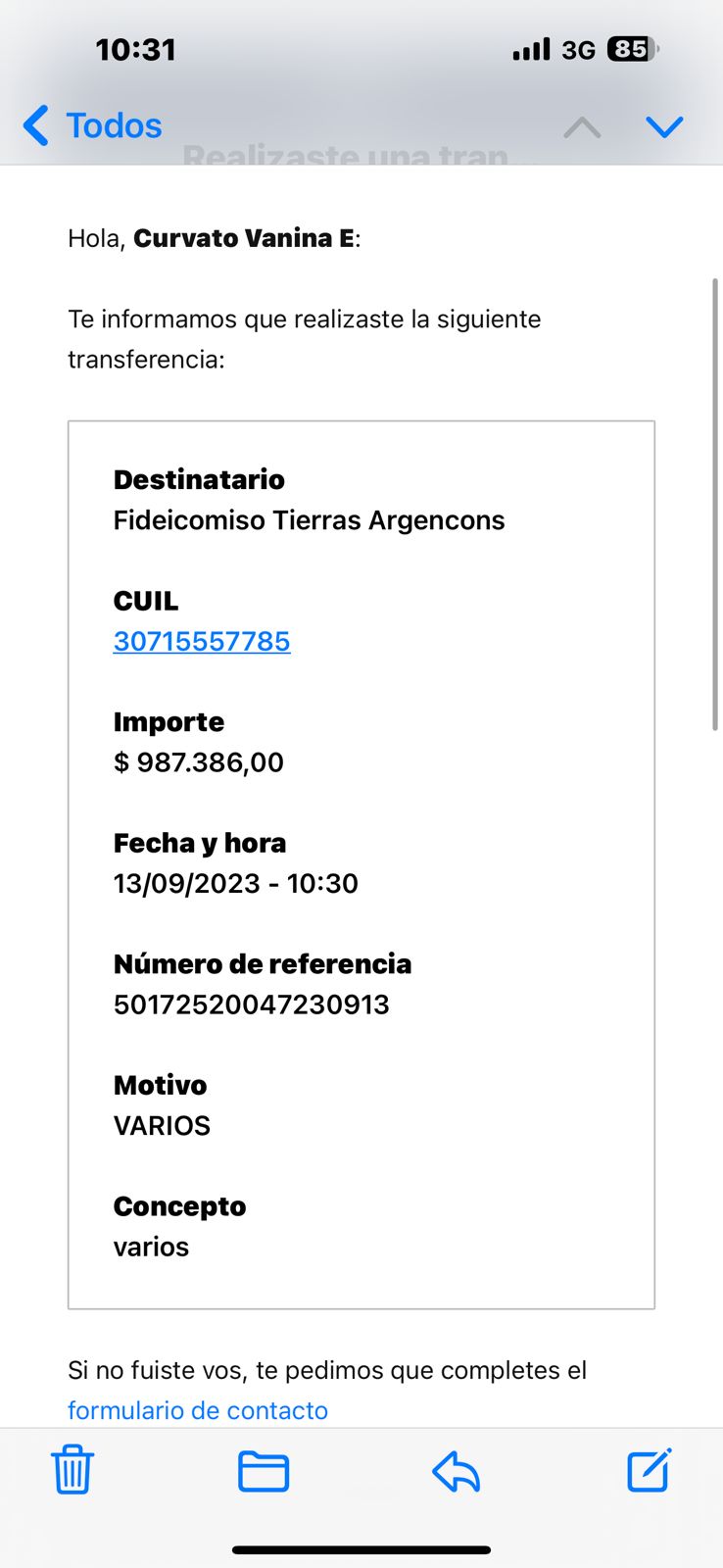
Task: Delete this email with the trash icon
Action: tap(72, 1470)
